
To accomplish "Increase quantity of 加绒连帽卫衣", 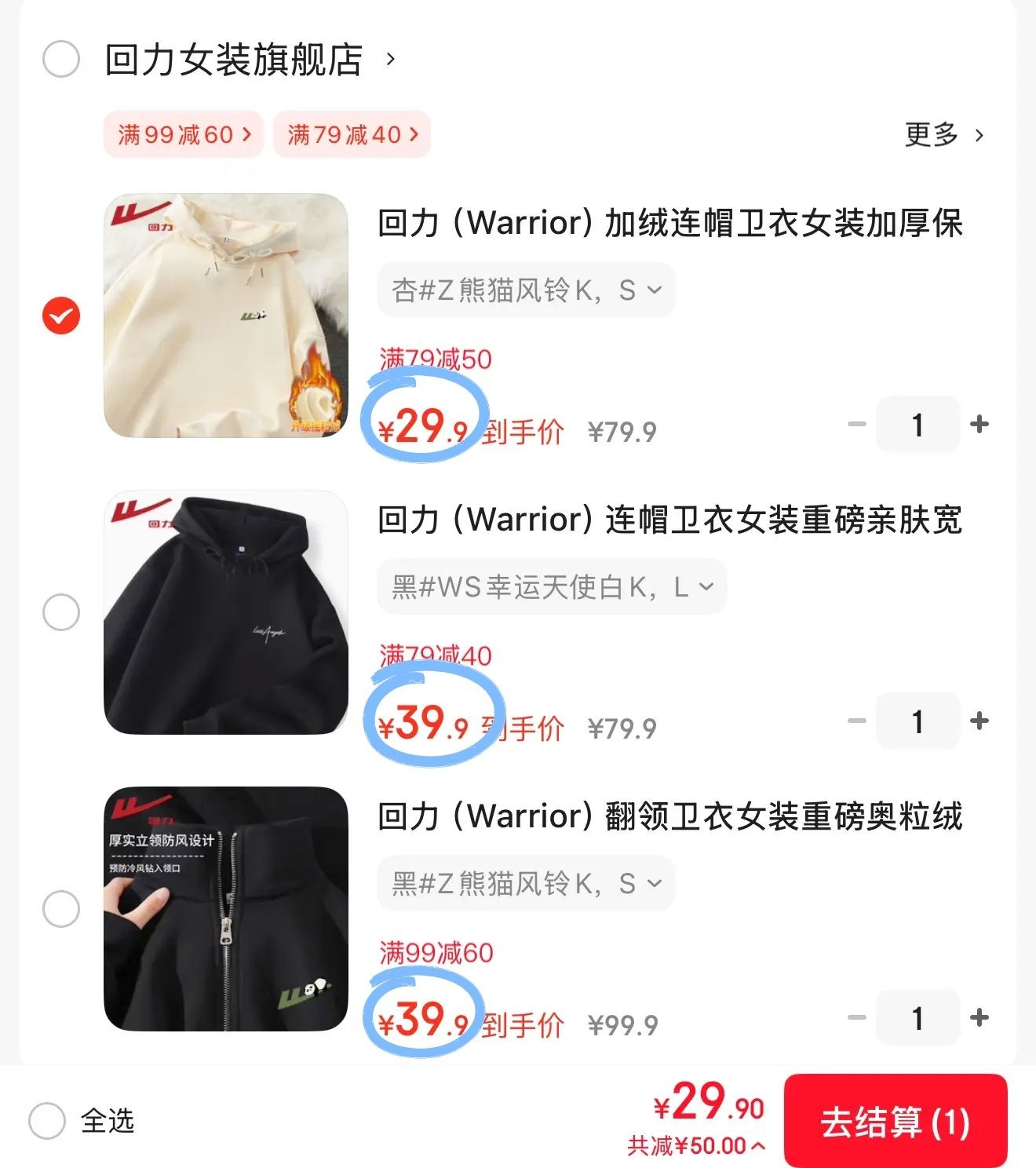I will 979,425.
